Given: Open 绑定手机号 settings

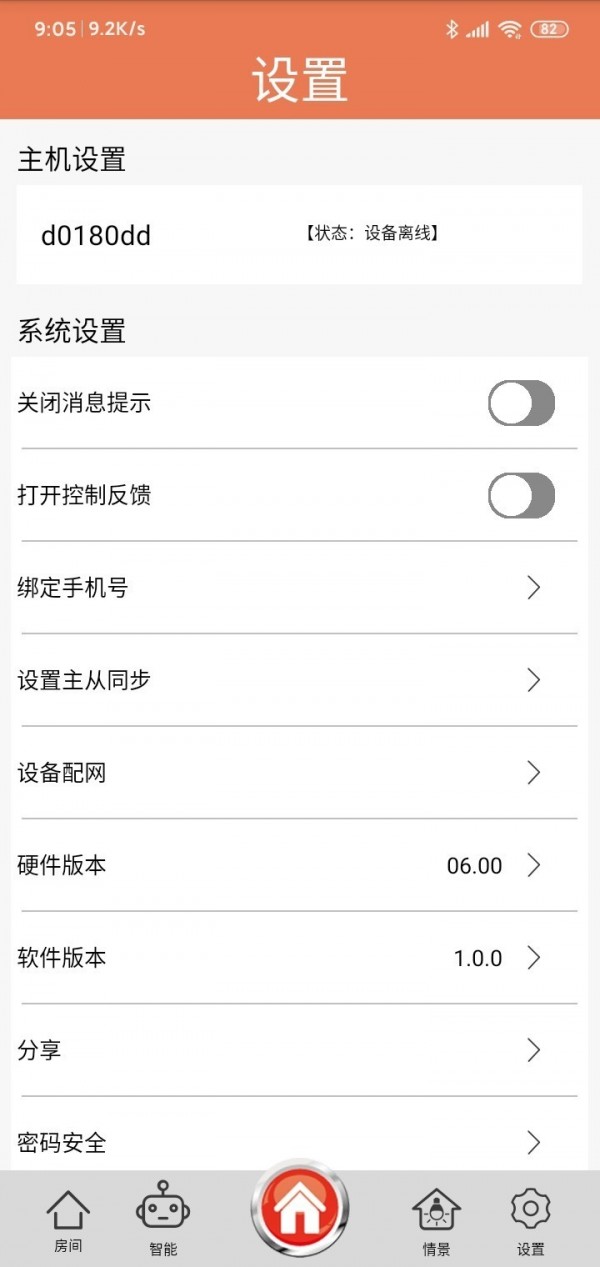Looking at the screenshot, I should [x=298, y=588].
